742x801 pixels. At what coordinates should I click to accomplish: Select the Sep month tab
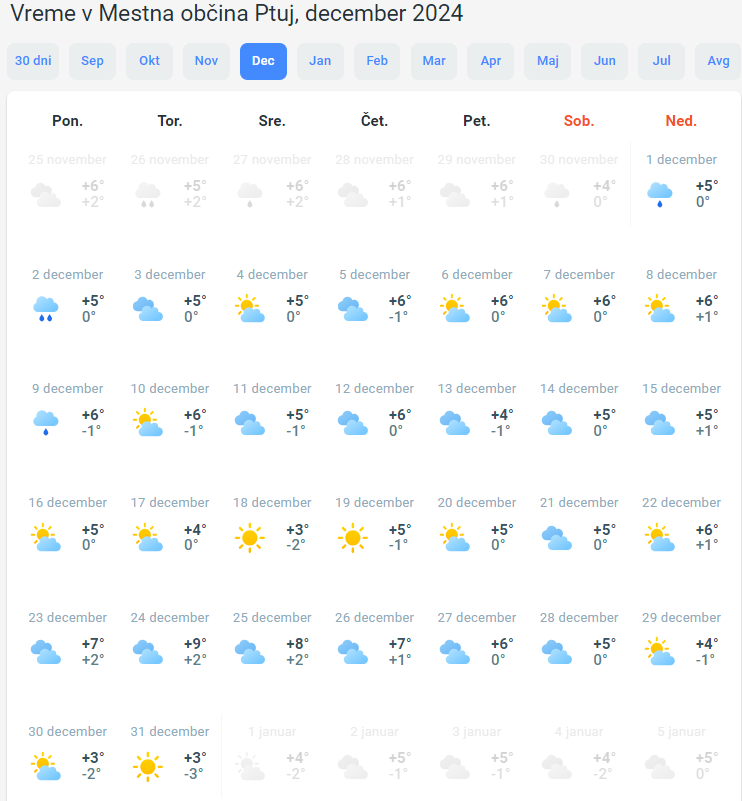92,61
